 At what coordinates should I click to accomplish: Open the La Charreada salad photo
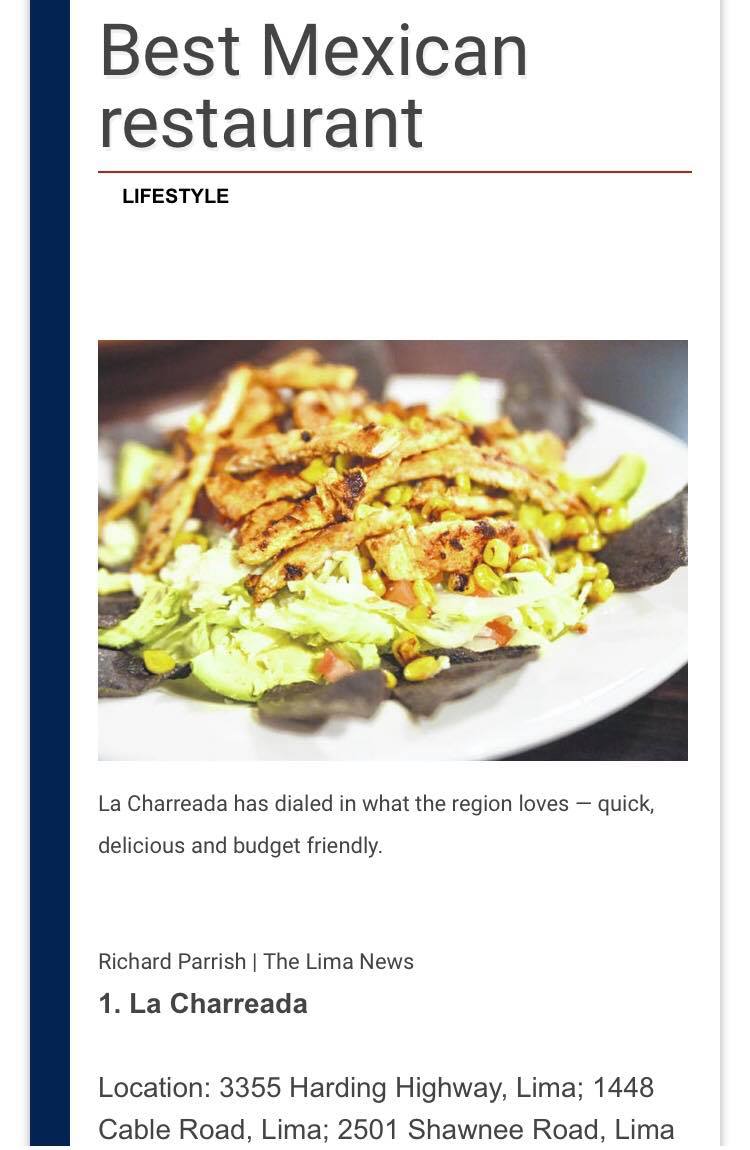[x=392, y=550]
